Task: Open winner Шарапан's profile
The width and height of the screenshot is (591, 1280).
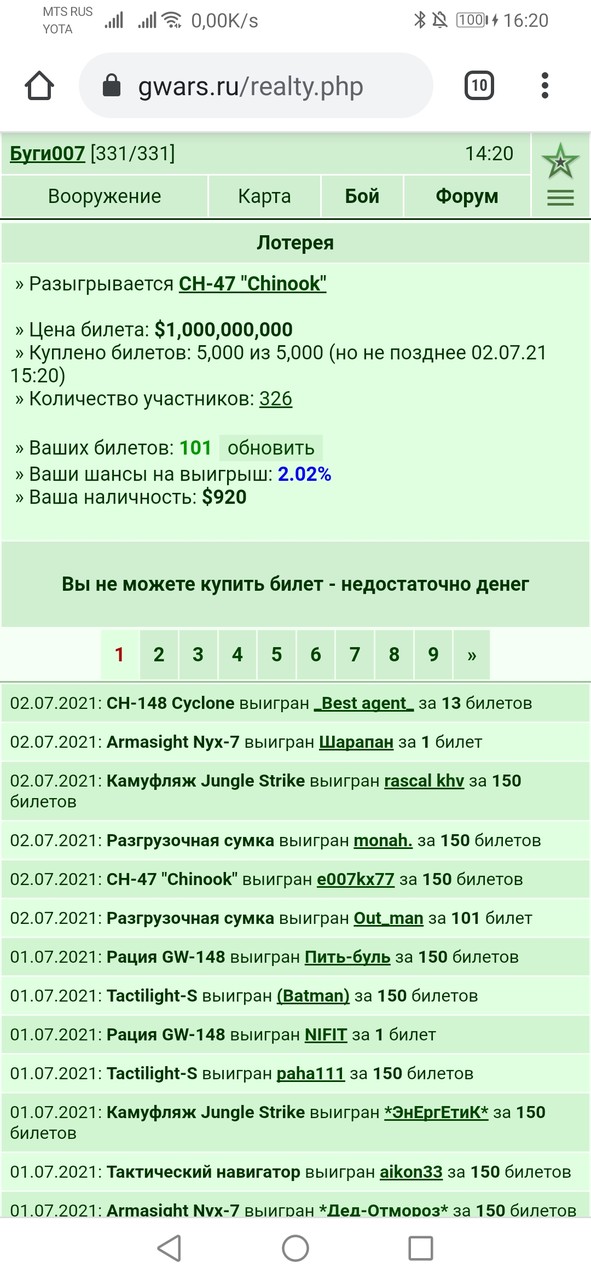Action: coord(357,742)
